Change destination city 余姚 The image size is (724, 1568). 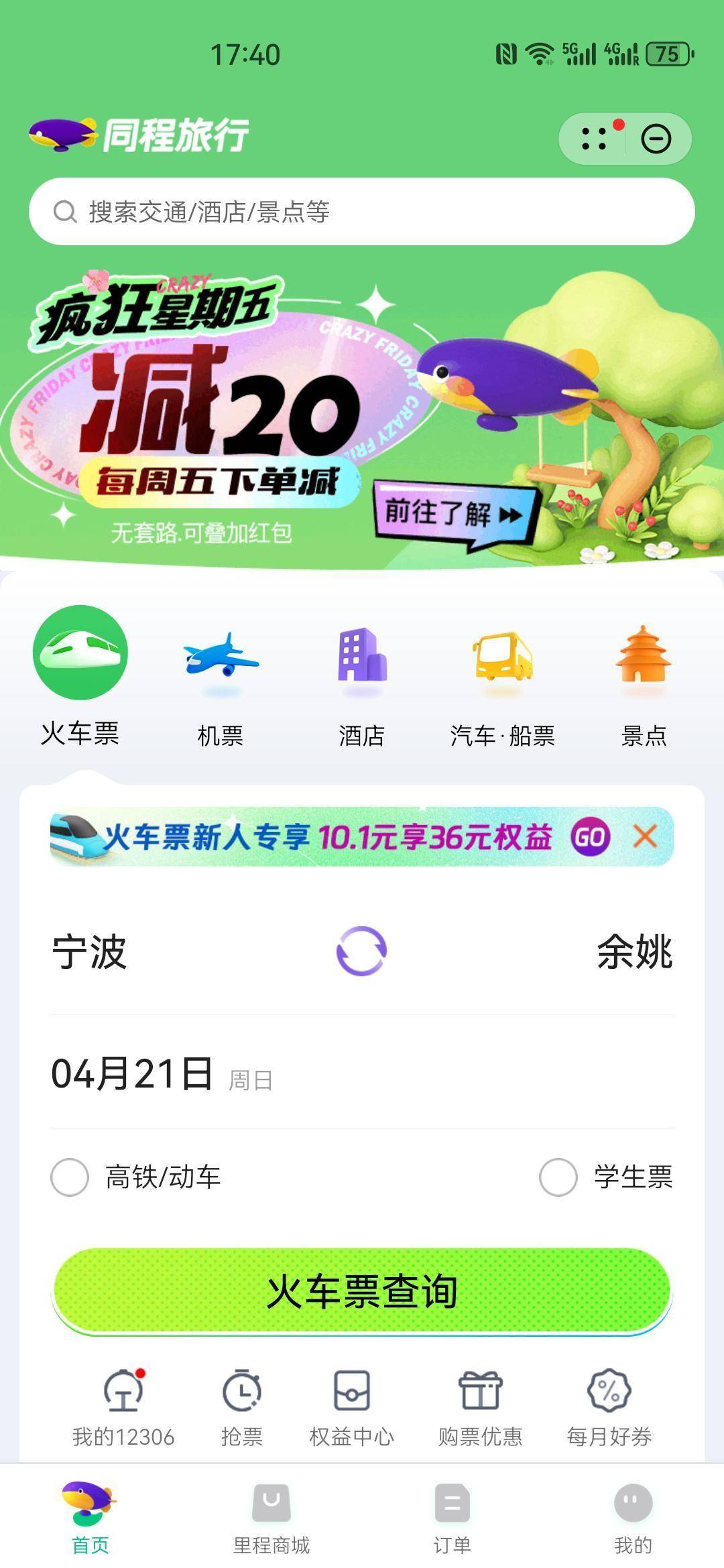634,952
